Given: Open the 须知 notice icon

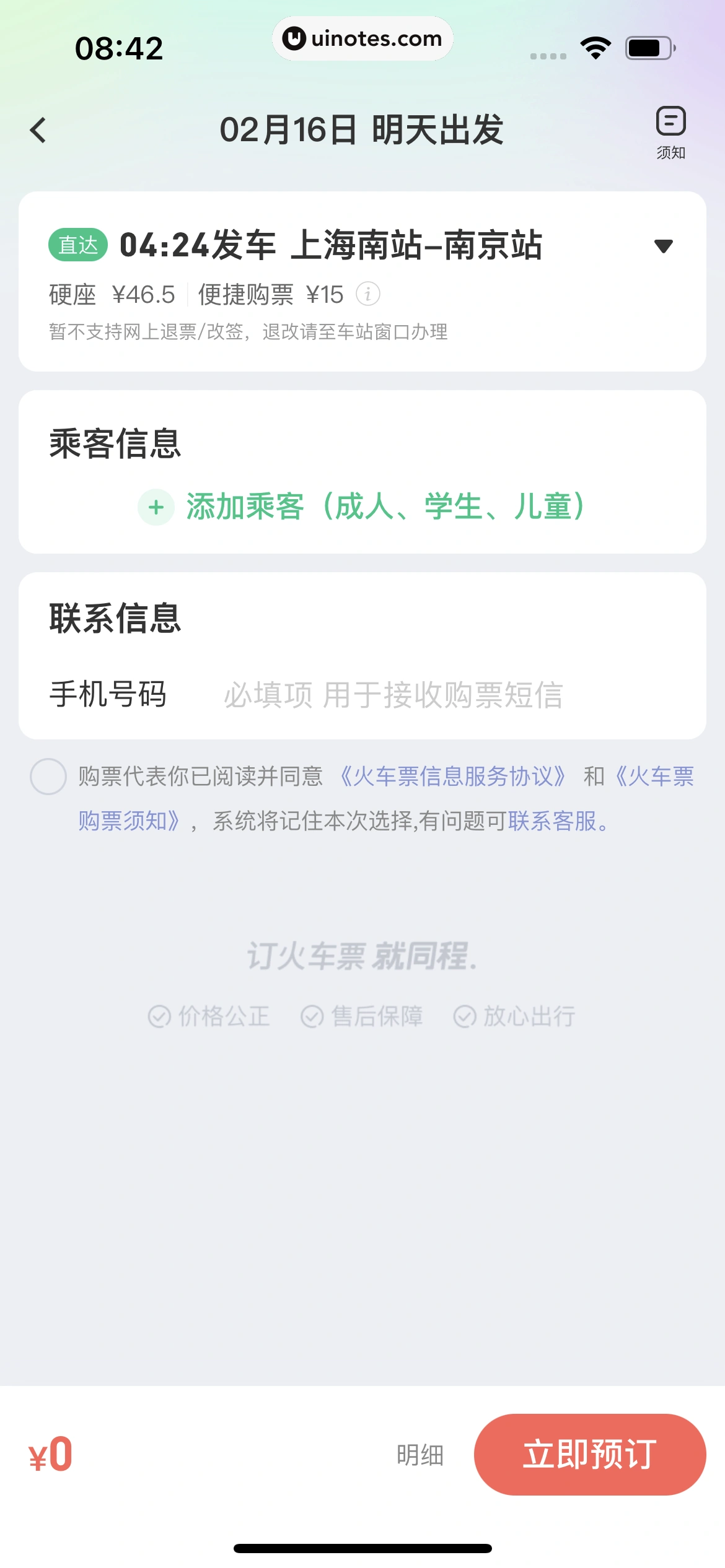Looking at the screenshot, I should pos(670,131).
